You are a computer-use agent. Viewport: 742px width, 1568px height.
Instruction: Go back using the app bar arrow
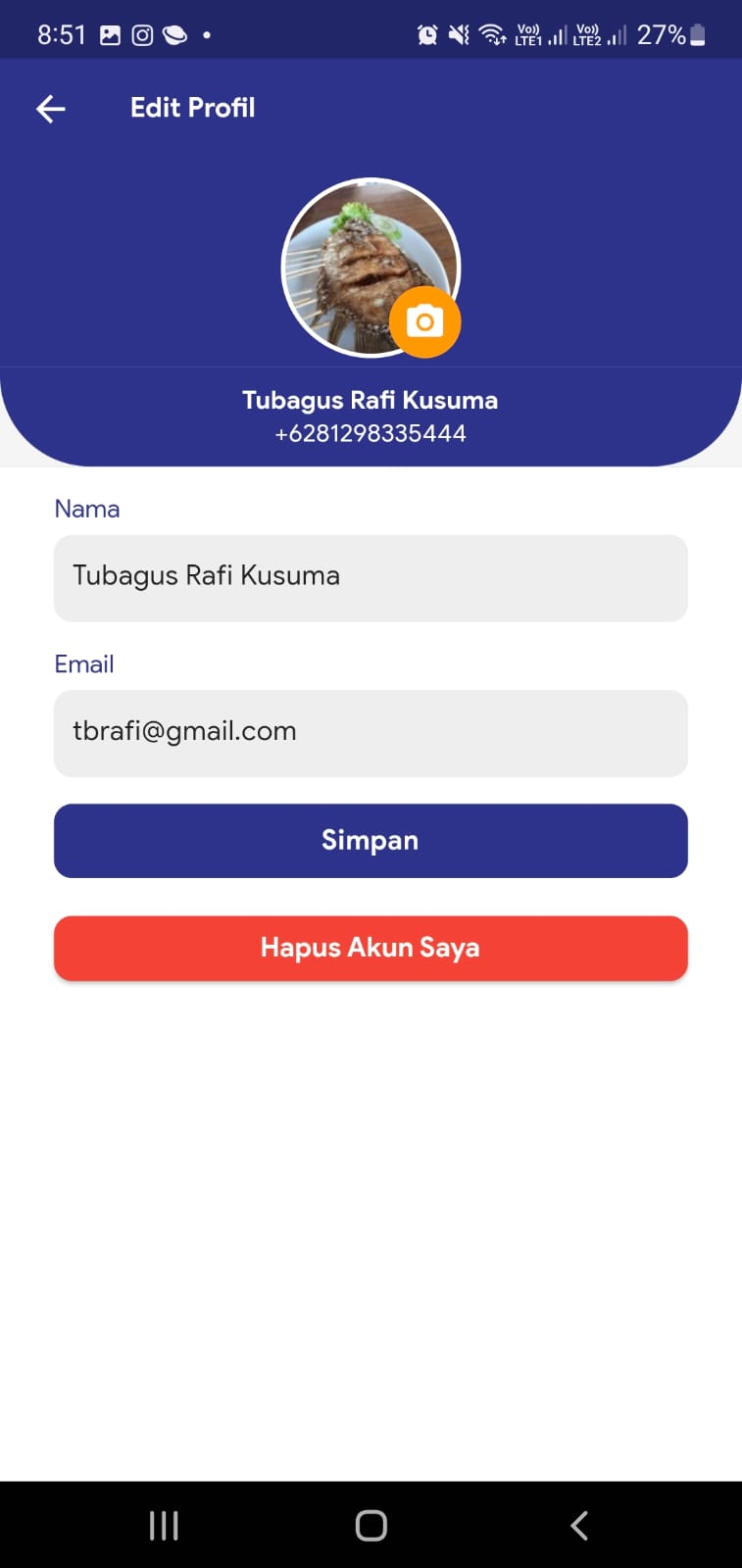(51, 109)
